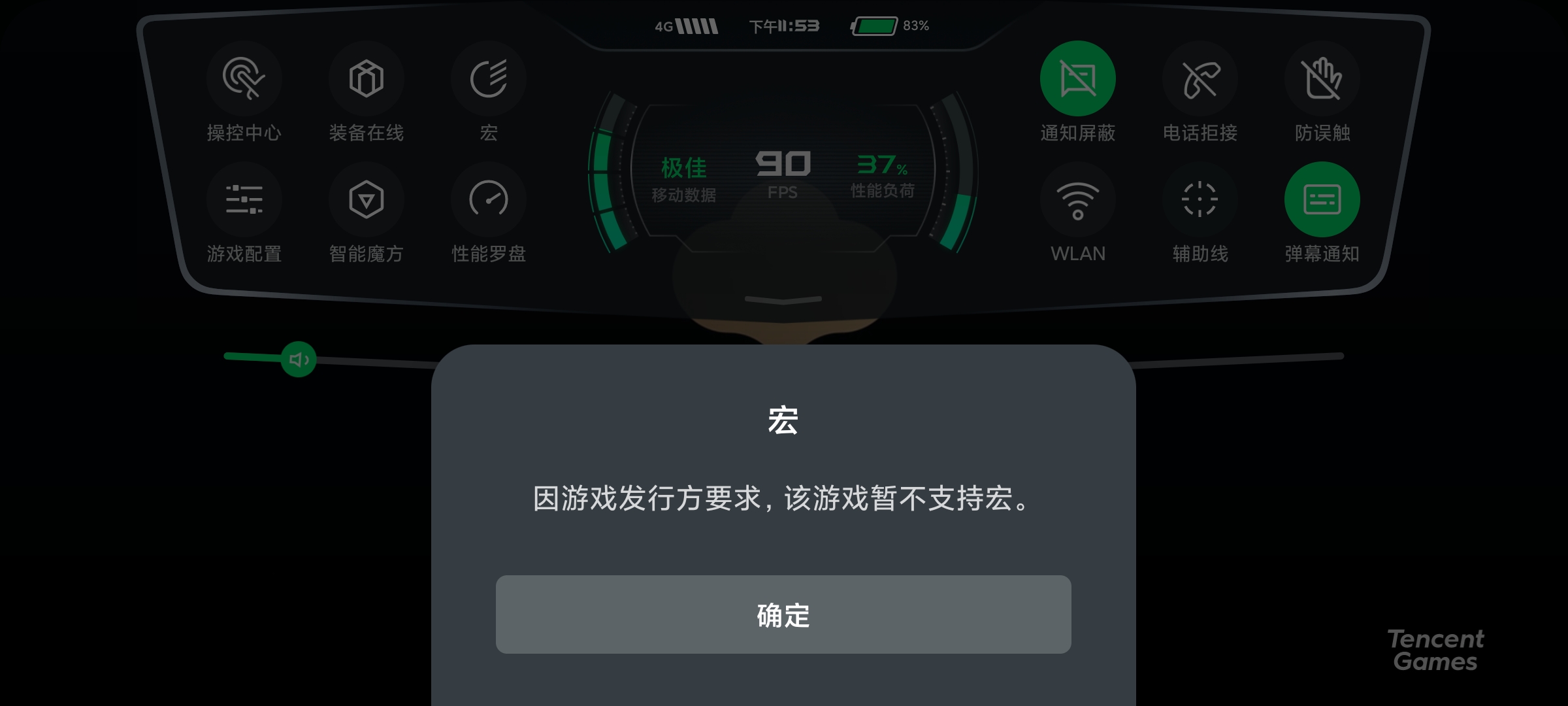1568x706 pixels.
Task: Open 游戏配置 game settings
Action: (244, 199)
